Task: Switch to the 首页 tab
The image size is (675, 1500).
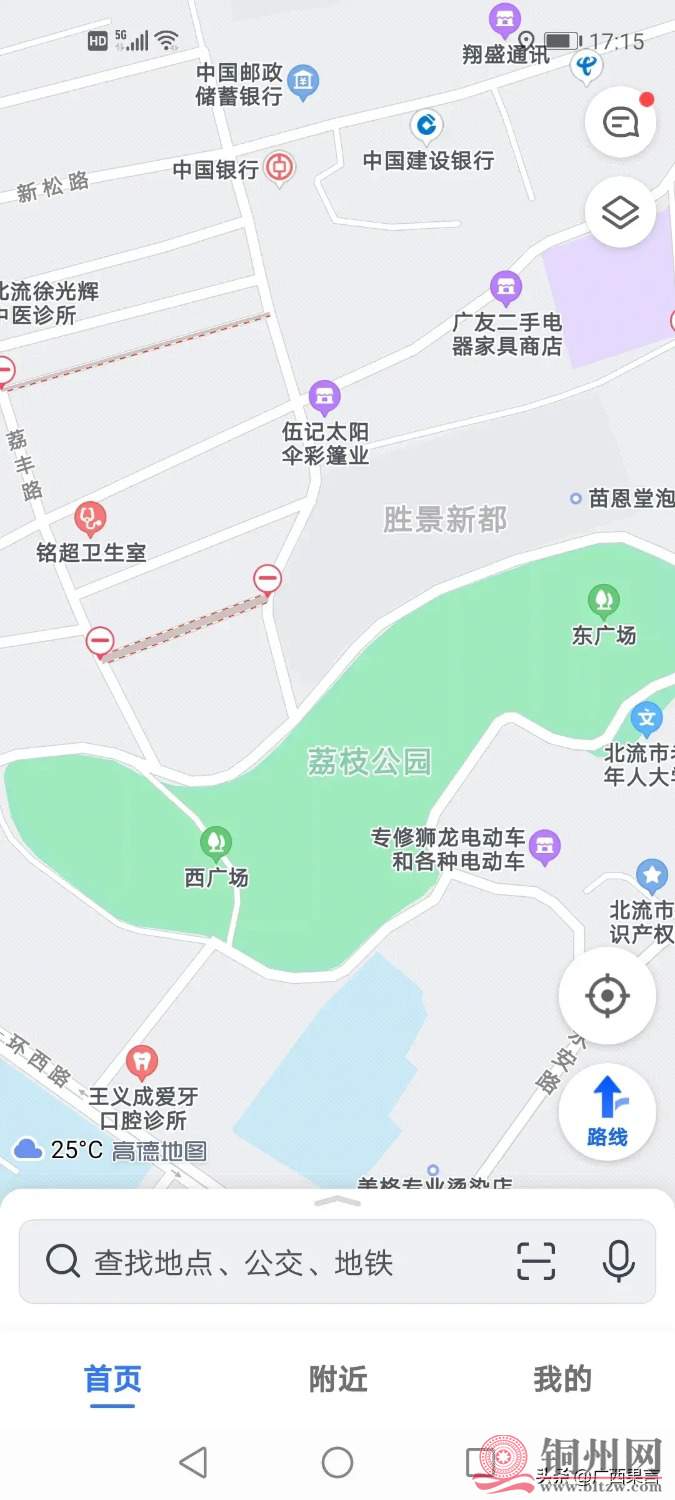Action: pyautogui.click(x=113, y=1380)
